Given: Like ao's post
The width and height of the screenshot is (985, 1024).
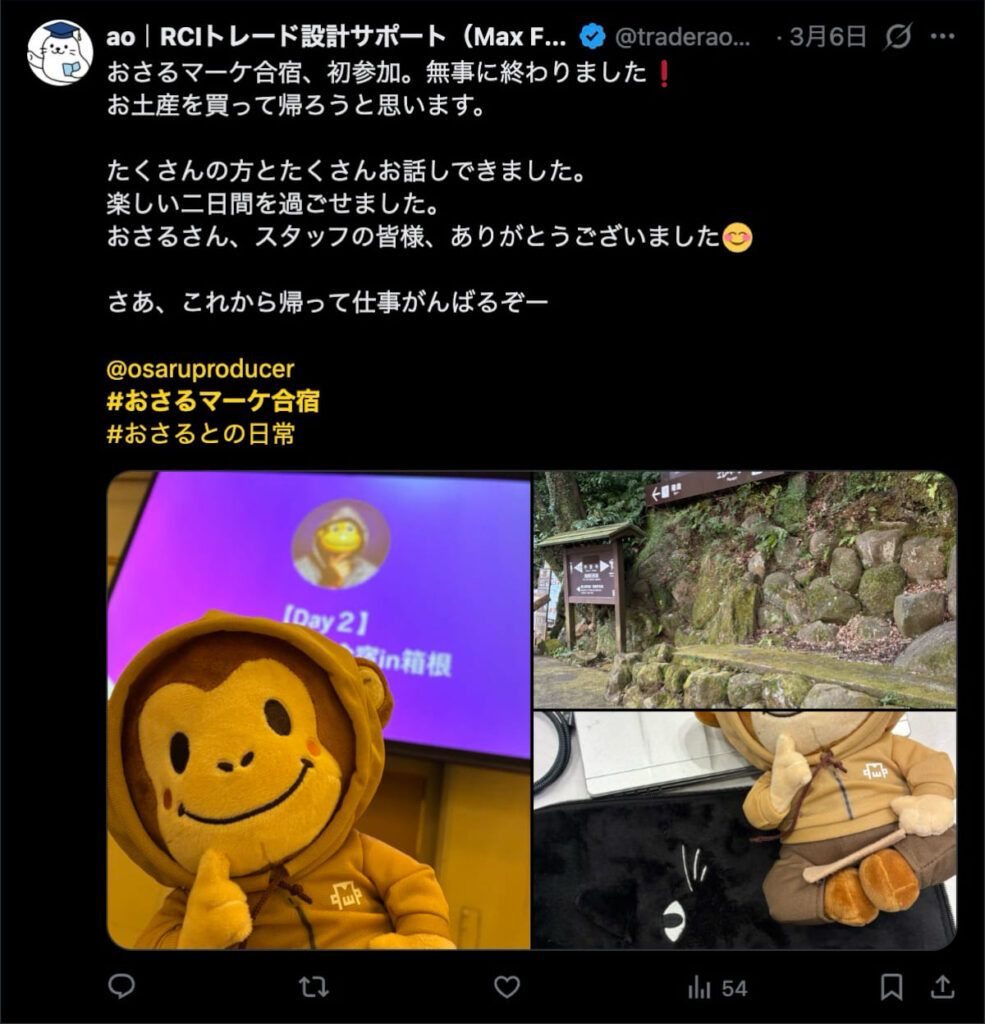Looking at the screenshot, I should coord(507,987).
